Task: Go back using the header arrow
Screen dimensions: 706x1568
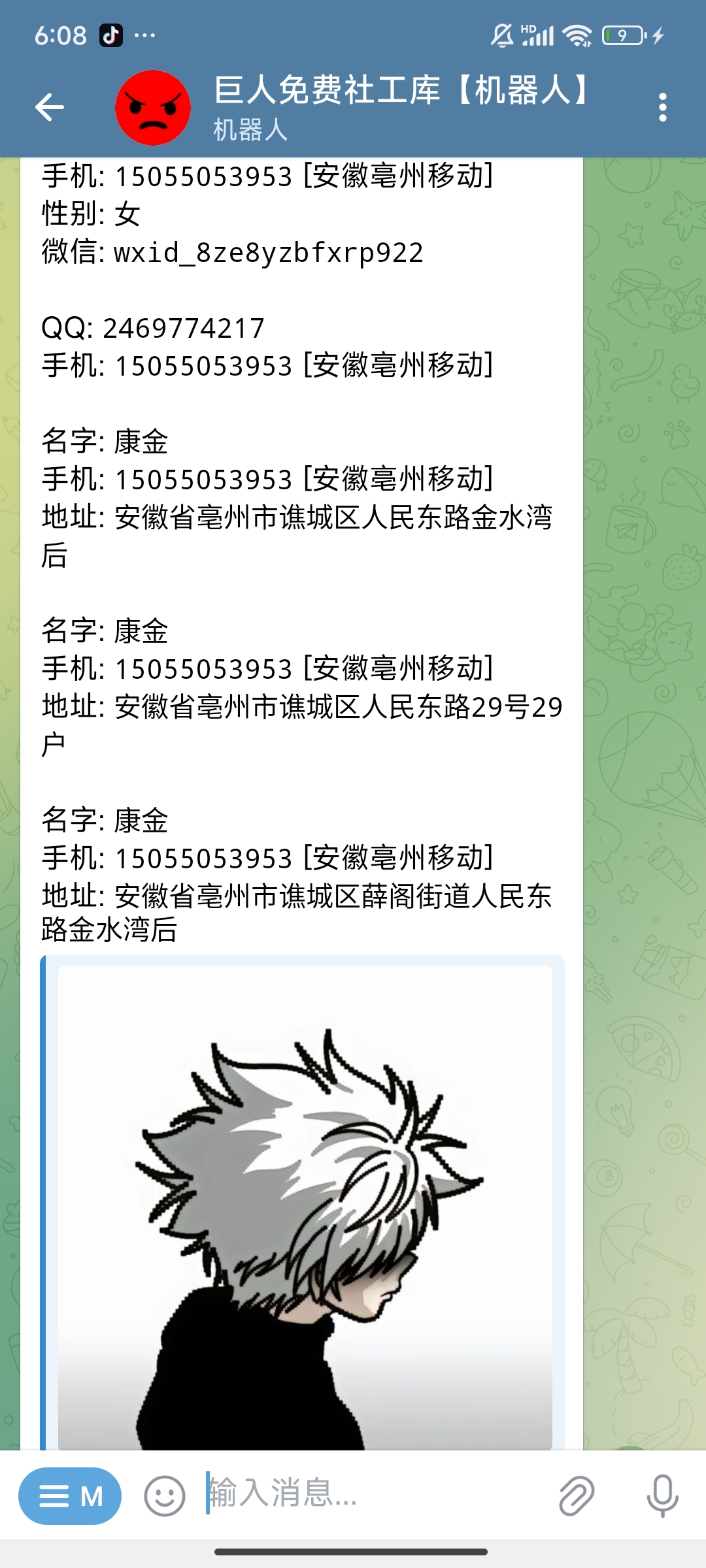Action: (x=50, y=107)
